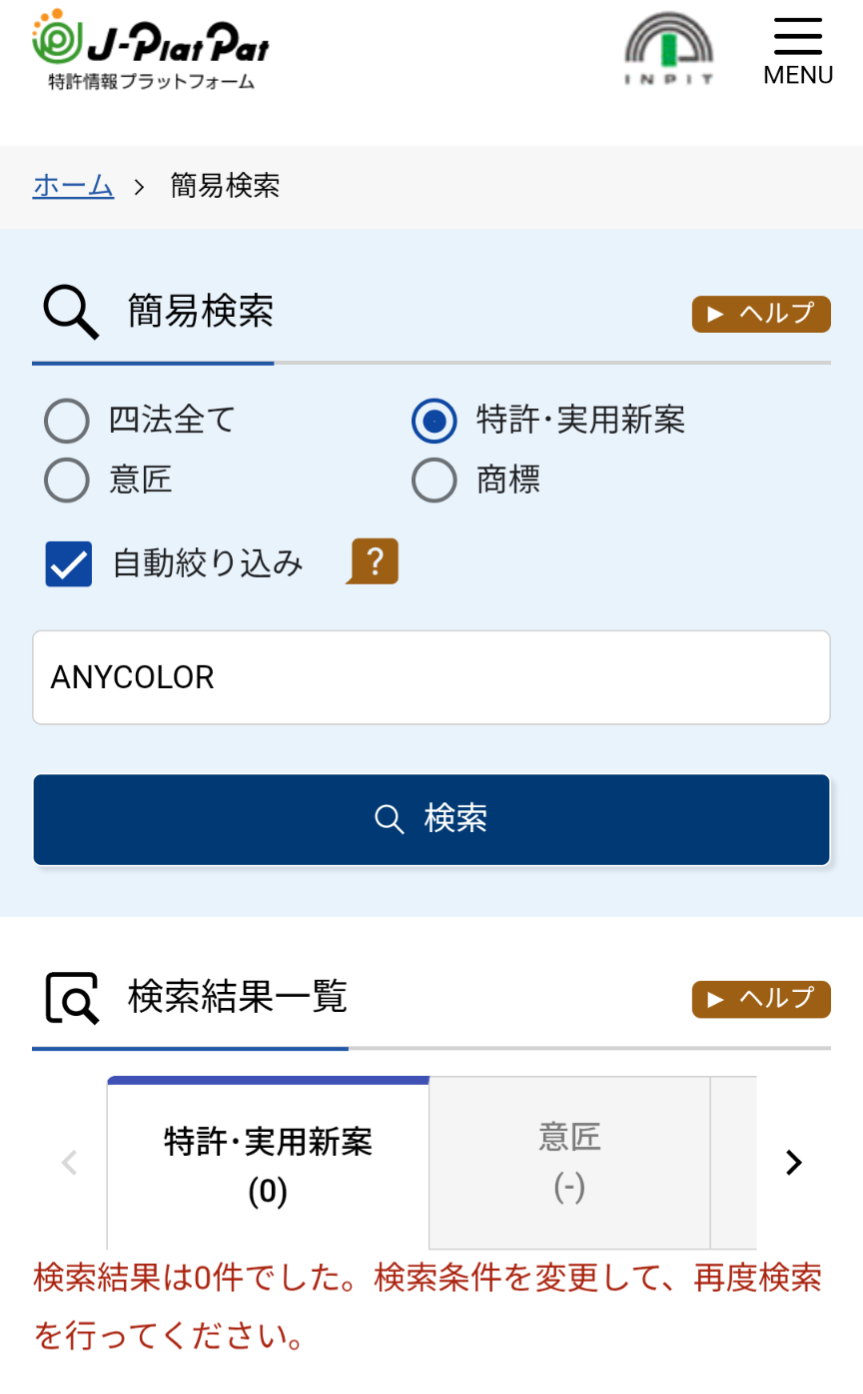
Task: Uncheck the 自動絞り込み checkbox
Action: tap(69, 564)
